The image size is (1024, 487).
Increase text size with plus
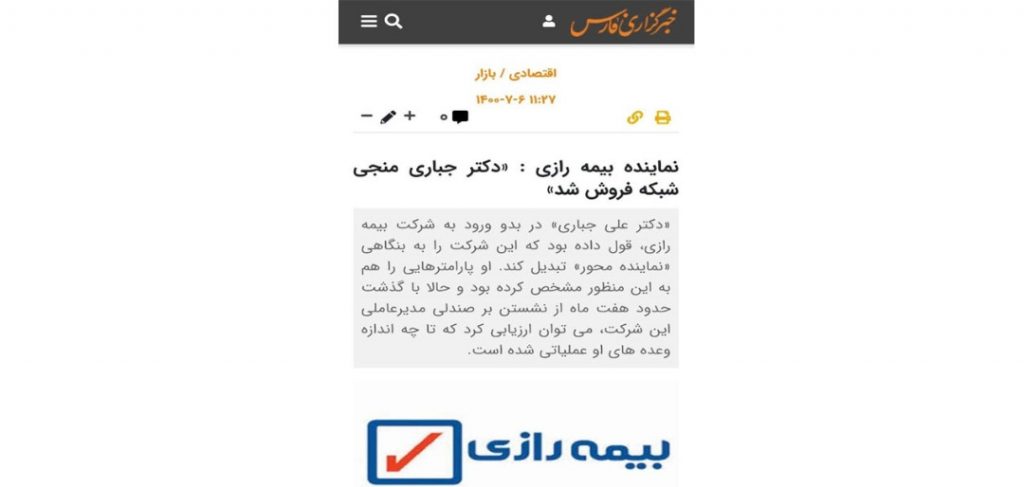click(409, 116)
